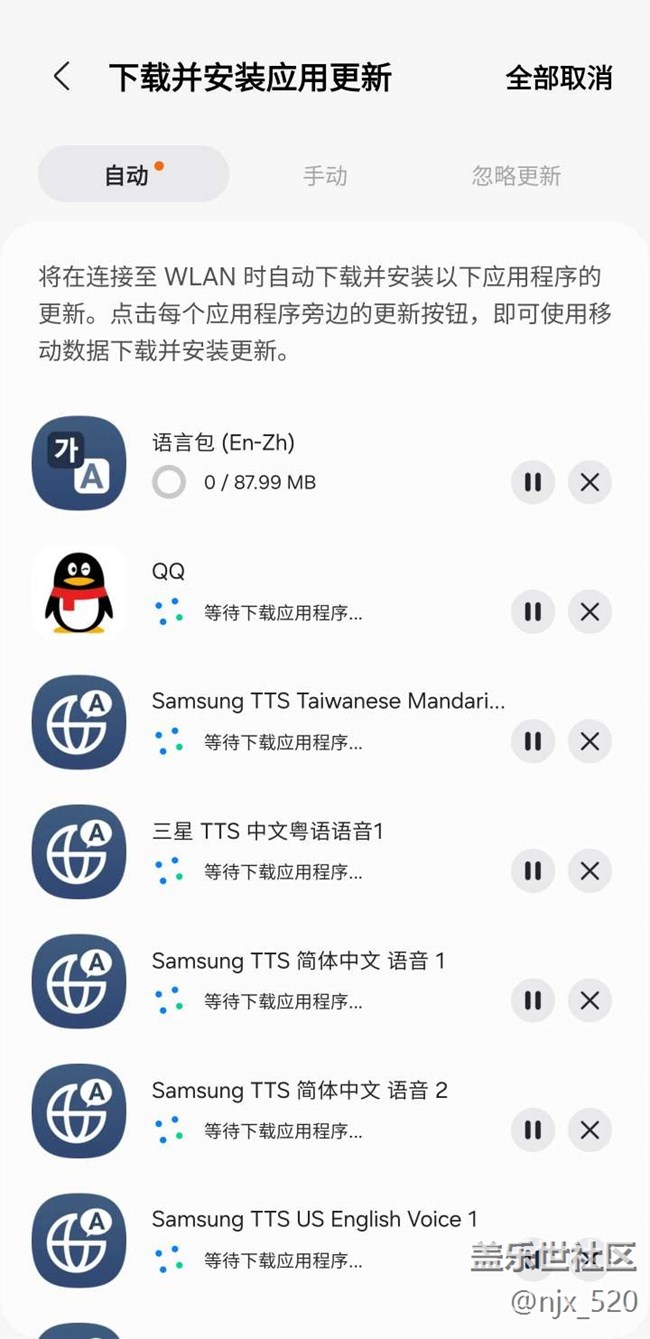
Task: Pause the QQ update
Action: [x=533, y=612]
